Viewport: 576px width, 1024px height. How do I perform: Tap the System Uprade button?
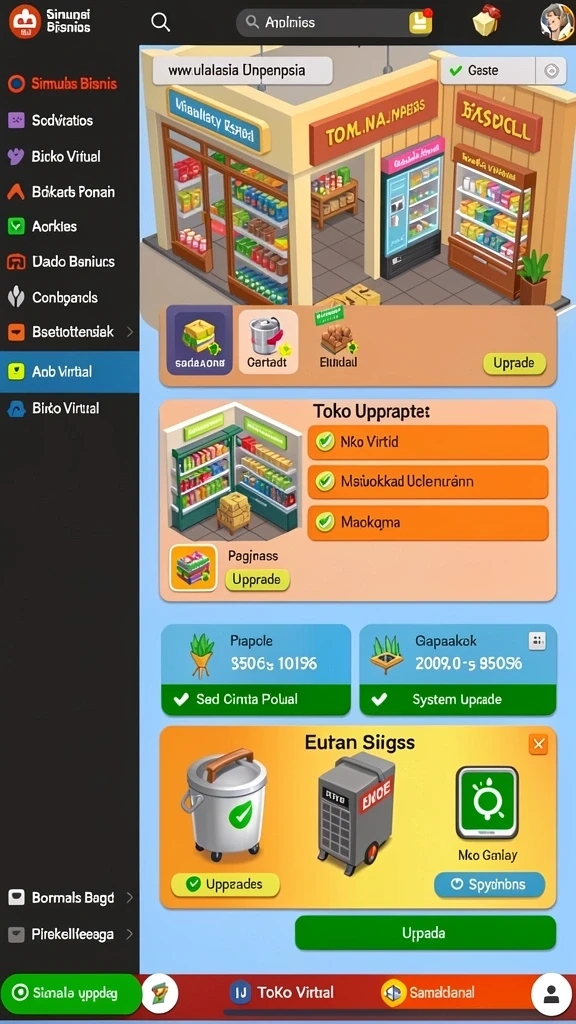pos(458,699)
